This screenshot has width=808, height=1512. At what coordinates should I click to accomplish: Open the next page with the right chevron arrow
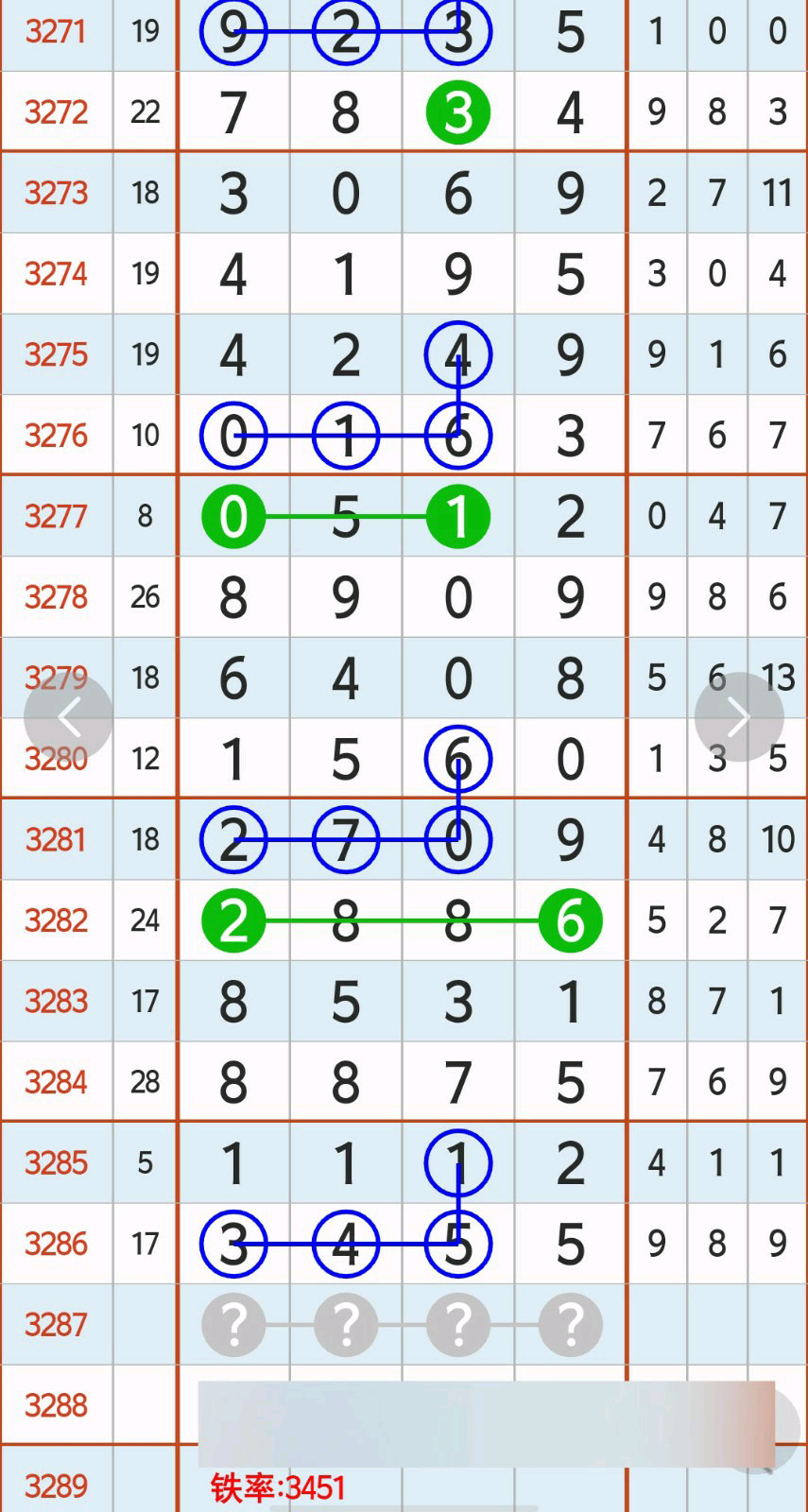point(738,715)
